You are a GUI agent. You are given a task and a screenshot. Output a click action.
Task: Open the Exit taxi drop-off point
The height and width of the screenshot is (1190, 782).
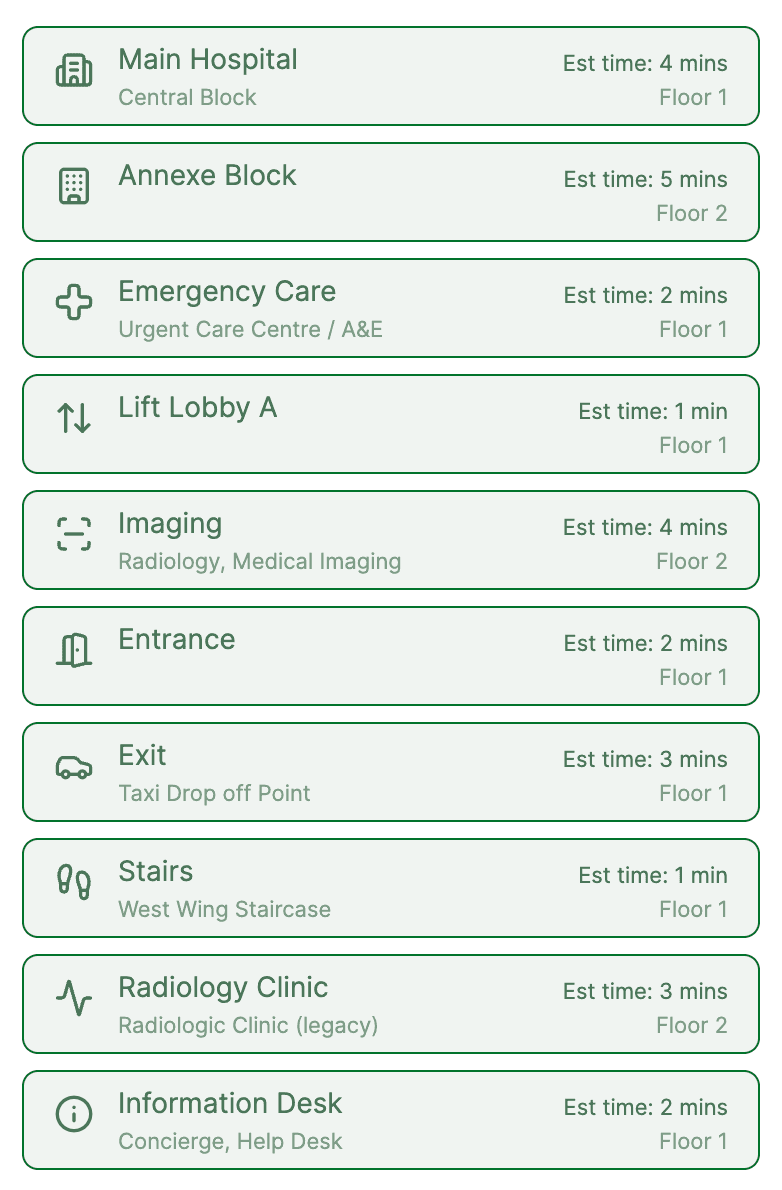[390, 772]
